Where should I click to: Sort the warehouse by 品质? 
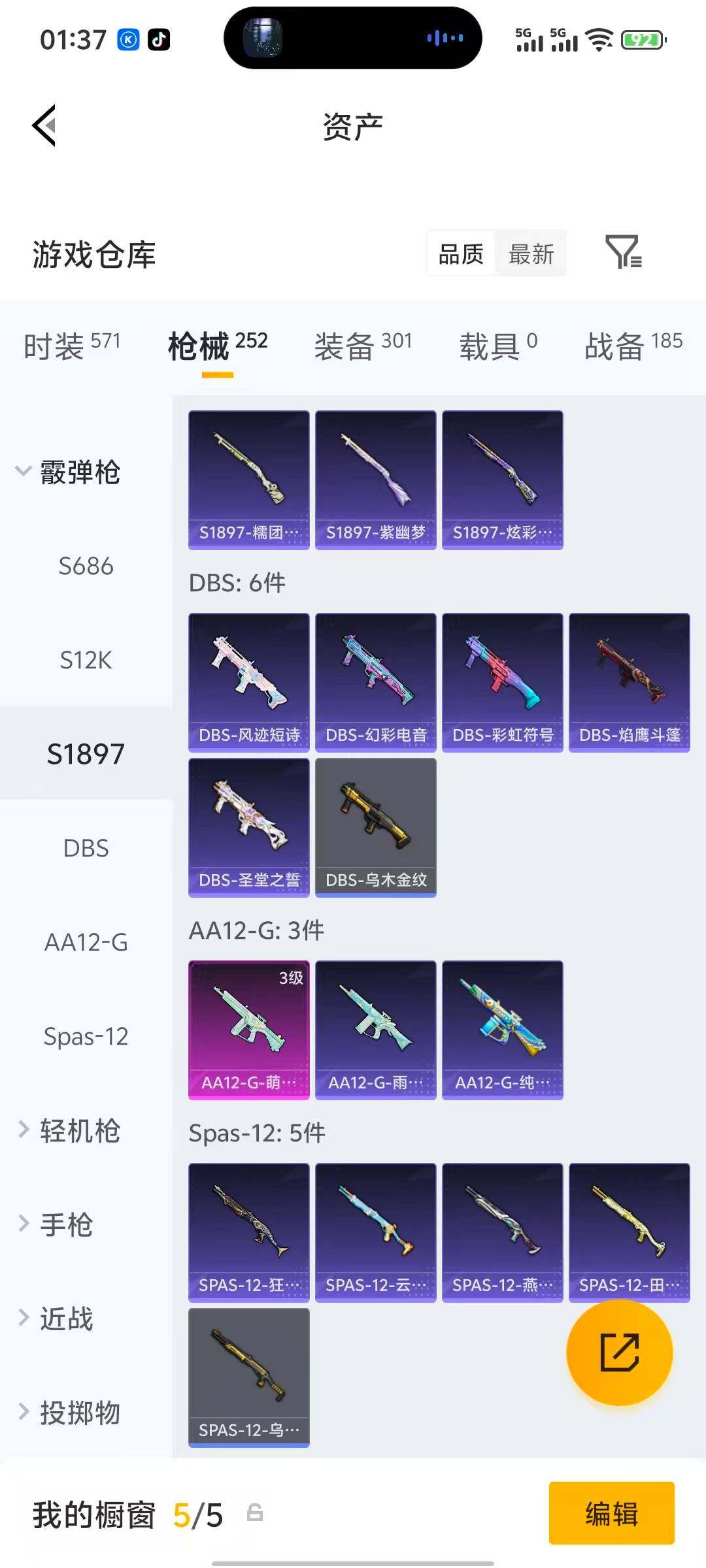pos(461,254)
